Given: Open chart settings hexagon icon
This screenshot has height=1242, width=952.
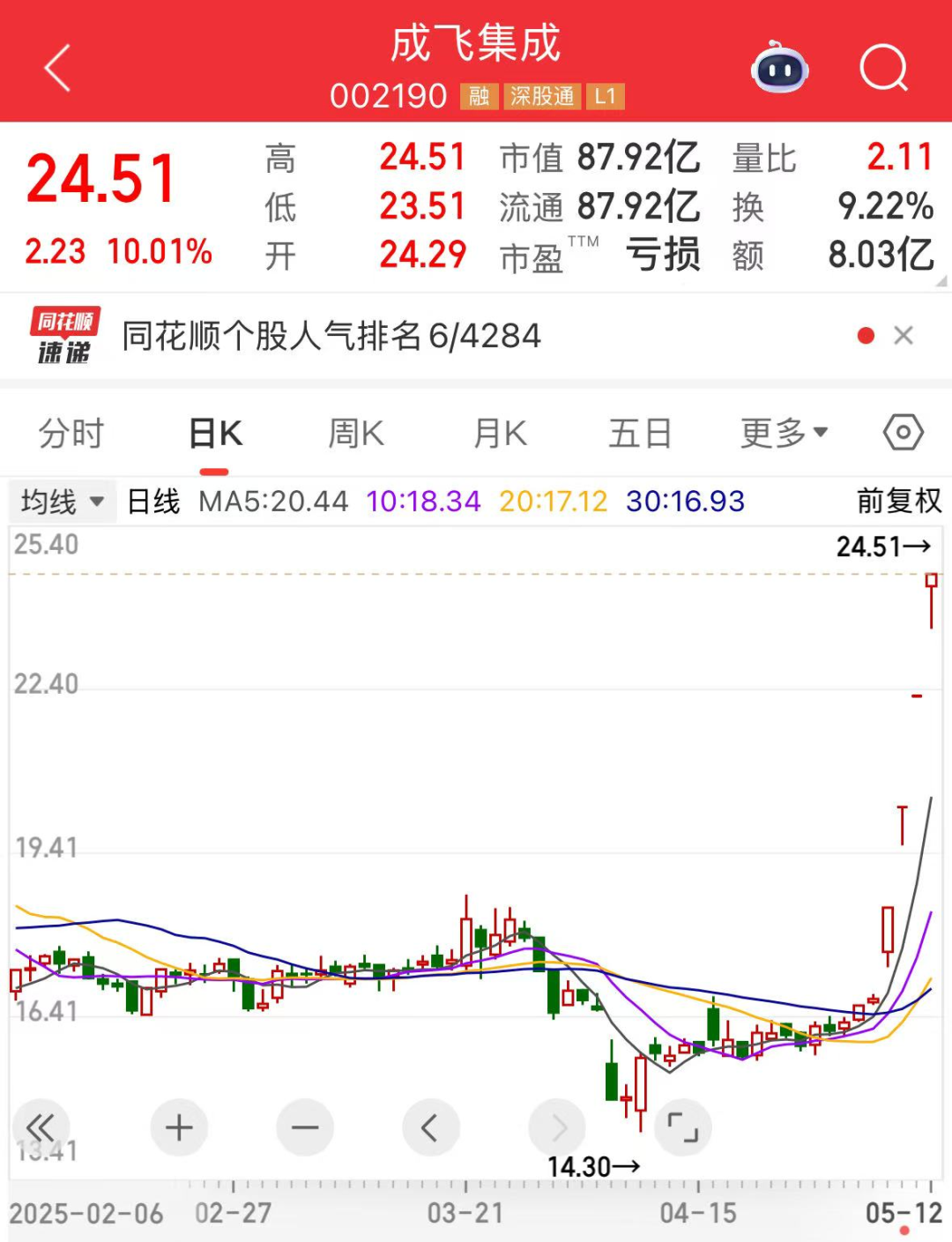Looking at the screenshot, I should point(903,433).
